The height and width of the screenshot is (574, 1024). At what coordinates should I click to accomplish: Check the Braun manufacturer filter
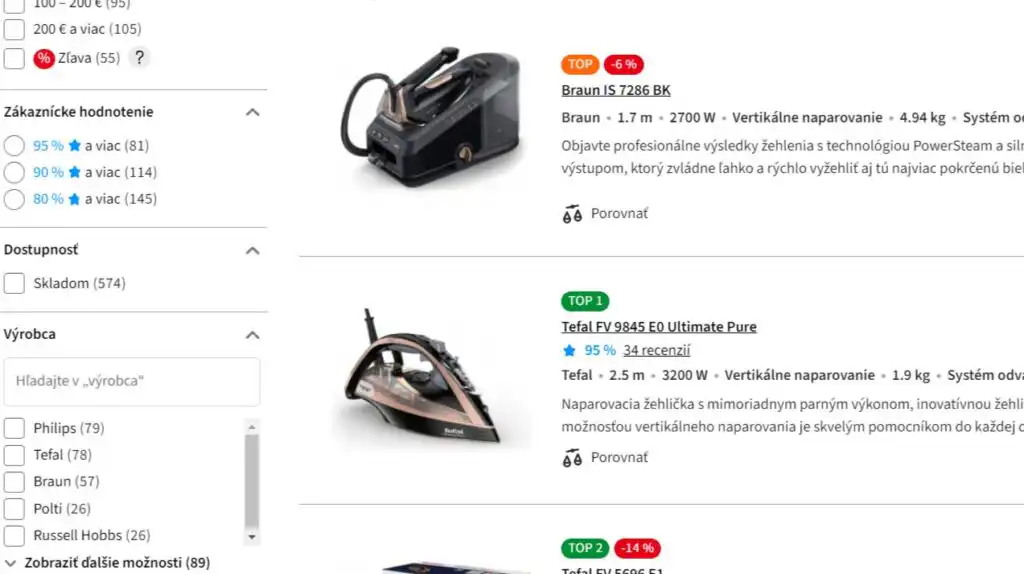(14, 482)
